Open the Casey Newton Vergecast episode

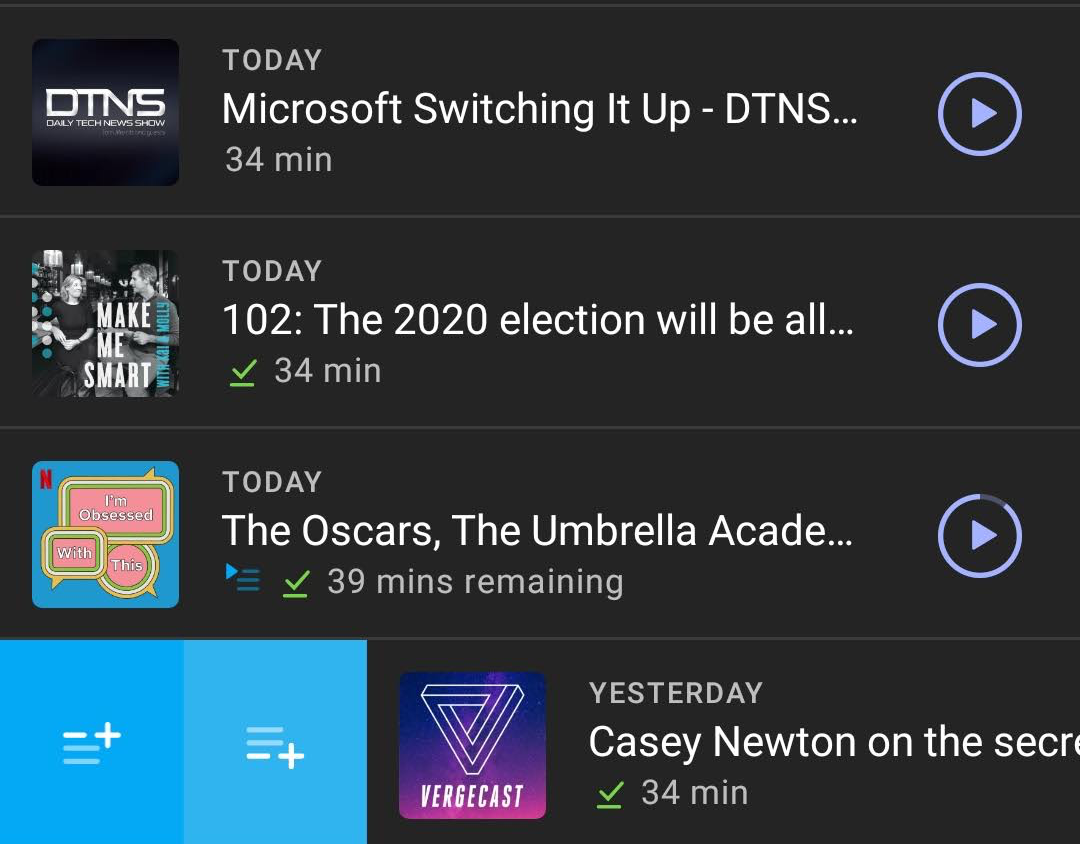tap(830, 743)
